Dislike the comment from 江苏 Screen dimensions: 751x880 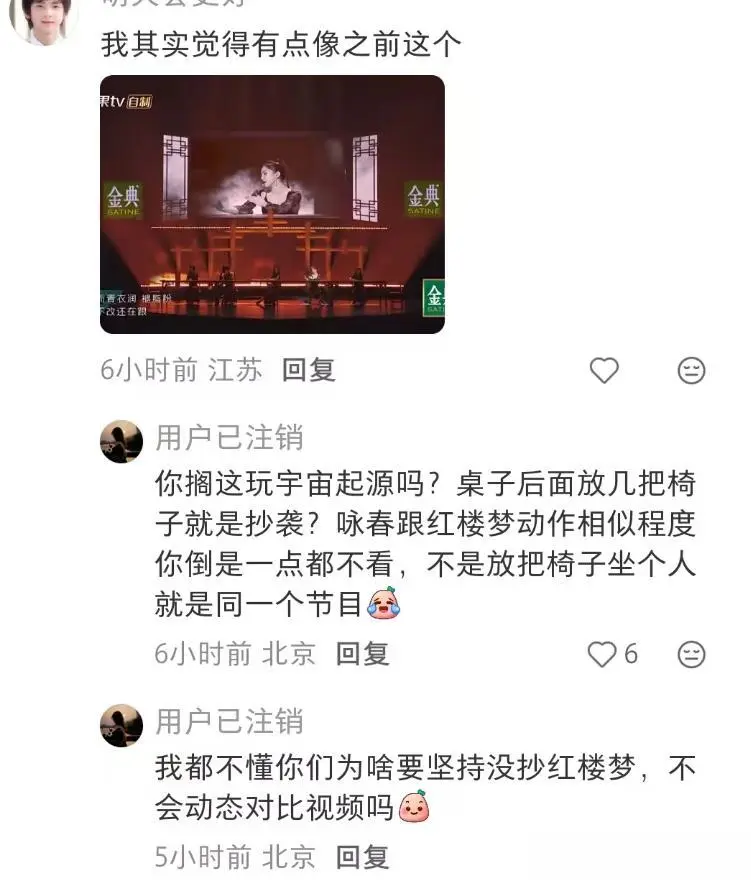click(x=691, y=371)
